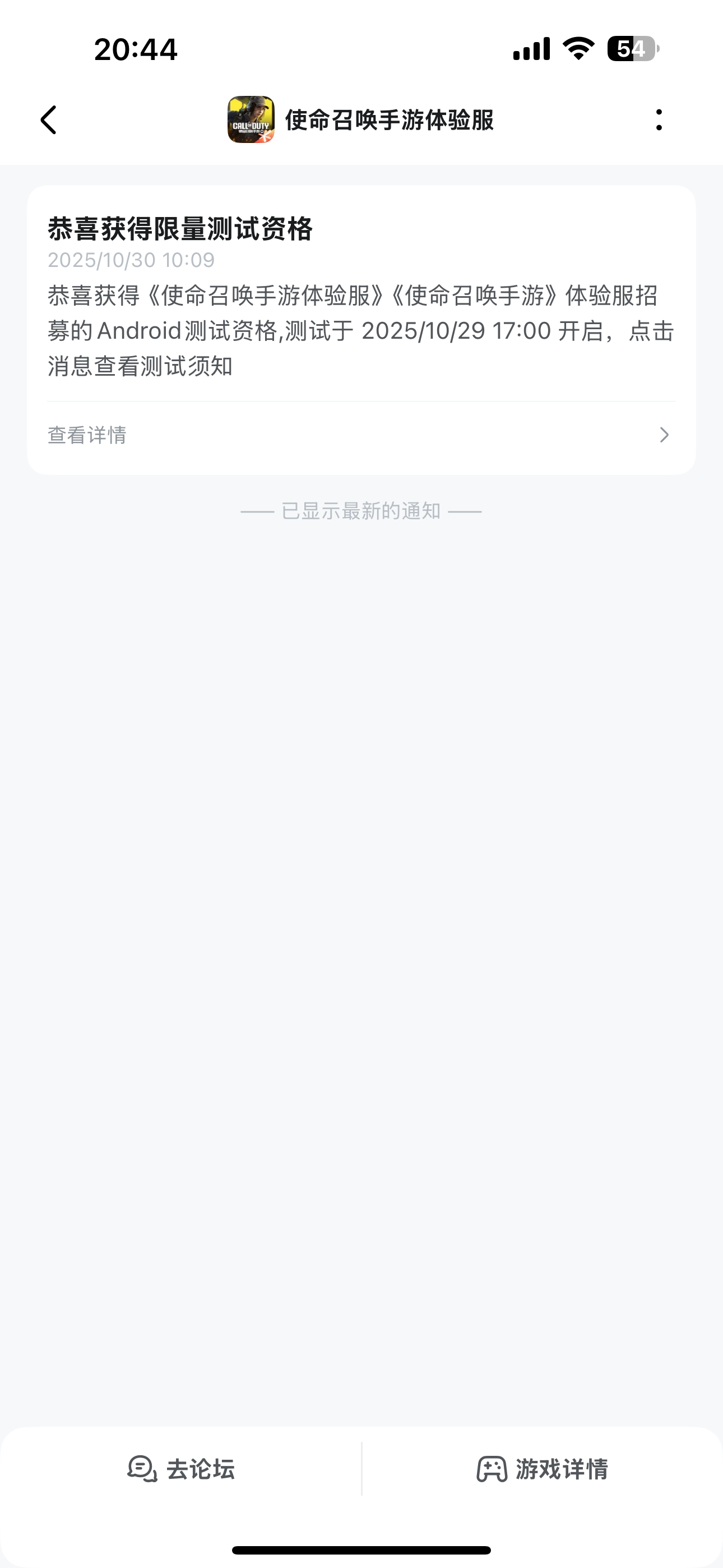Expand details via the right-facing chevron
The width and height of the screenshot is (723, 1568).
[x=665, y=436]
